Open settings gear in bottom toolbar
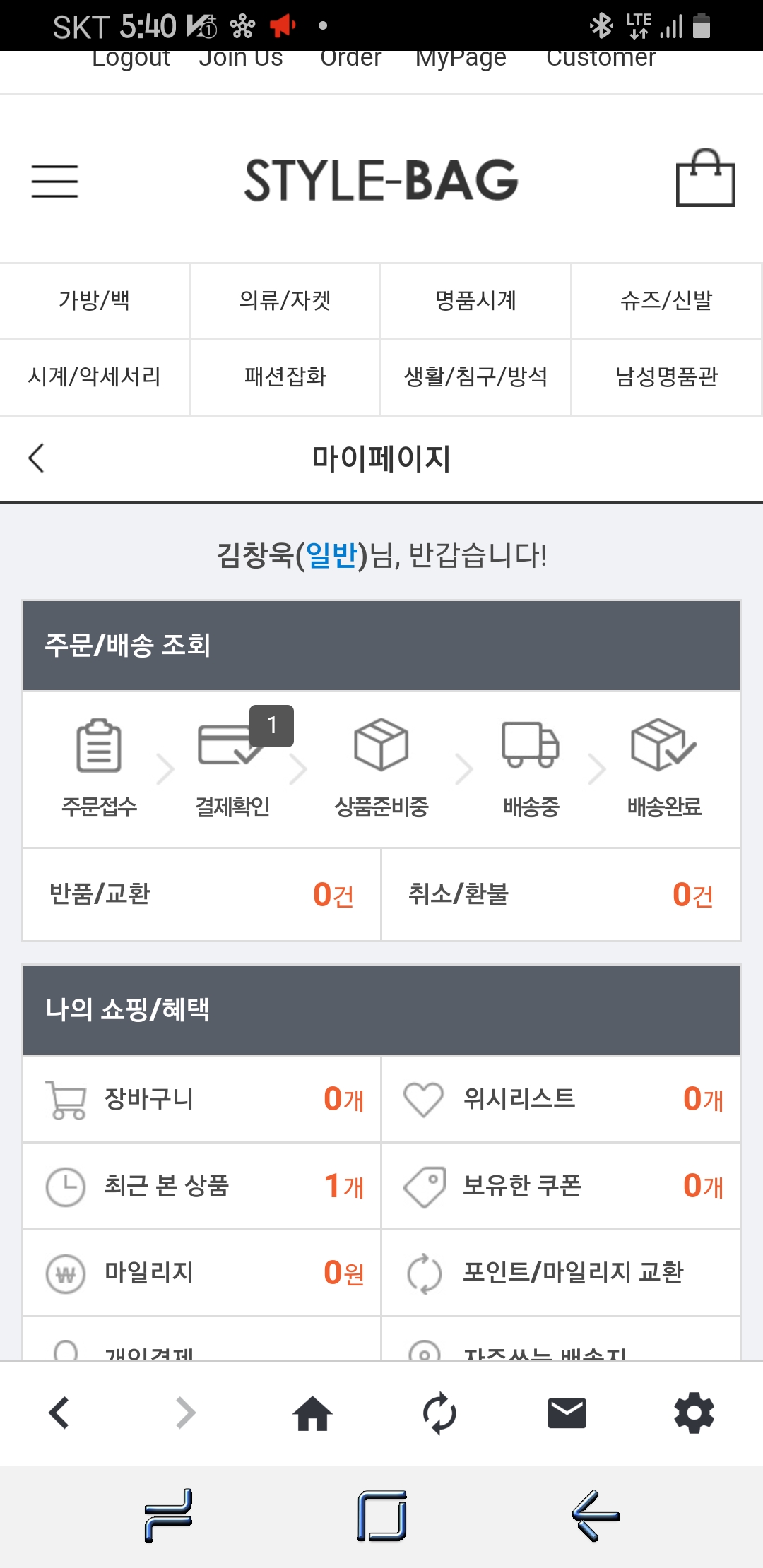The height and width of the screenshot is (1568, 763). tap(694, 1414)
